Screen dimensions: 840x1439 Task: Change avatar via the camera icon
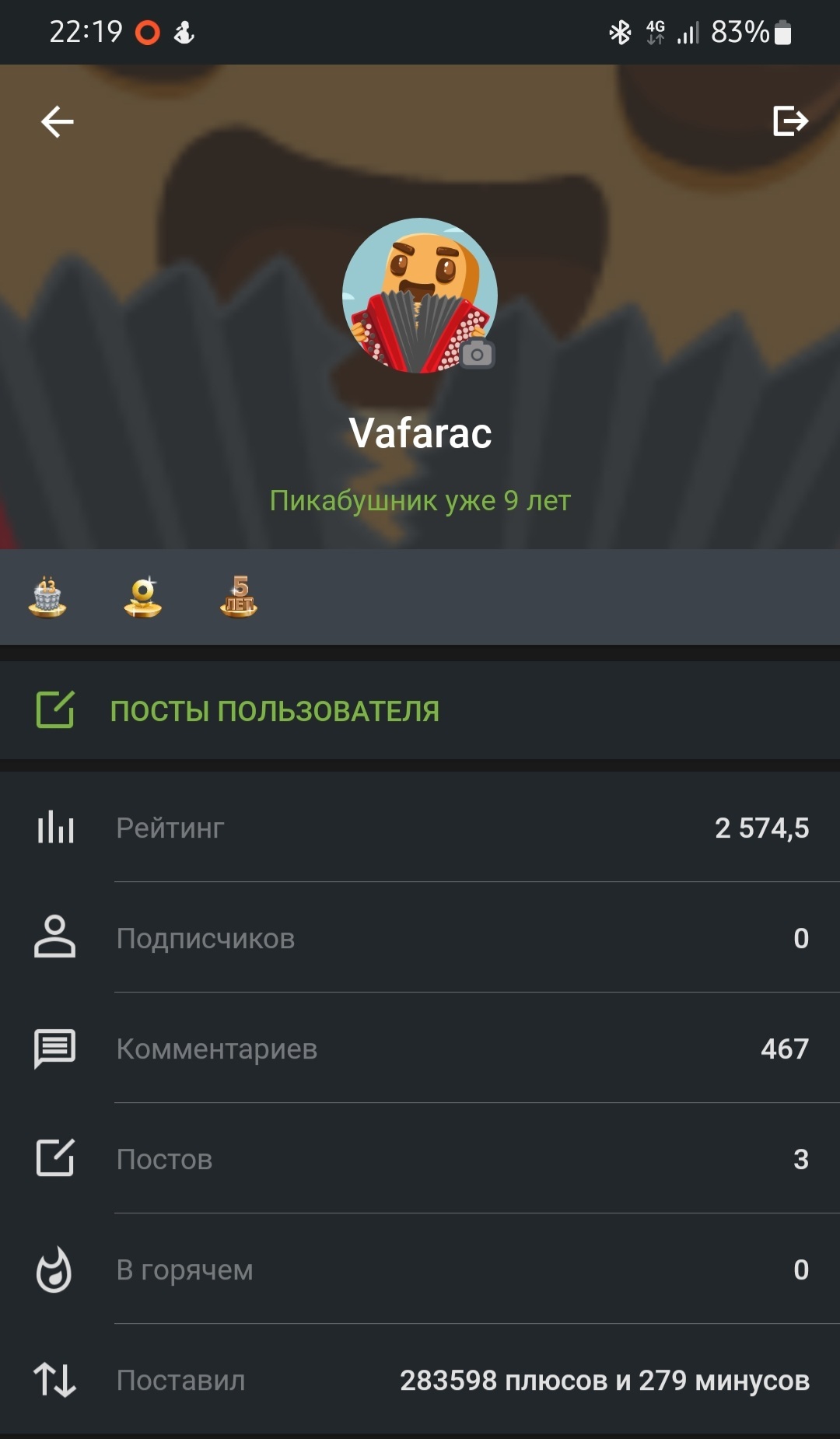(477, 355)
